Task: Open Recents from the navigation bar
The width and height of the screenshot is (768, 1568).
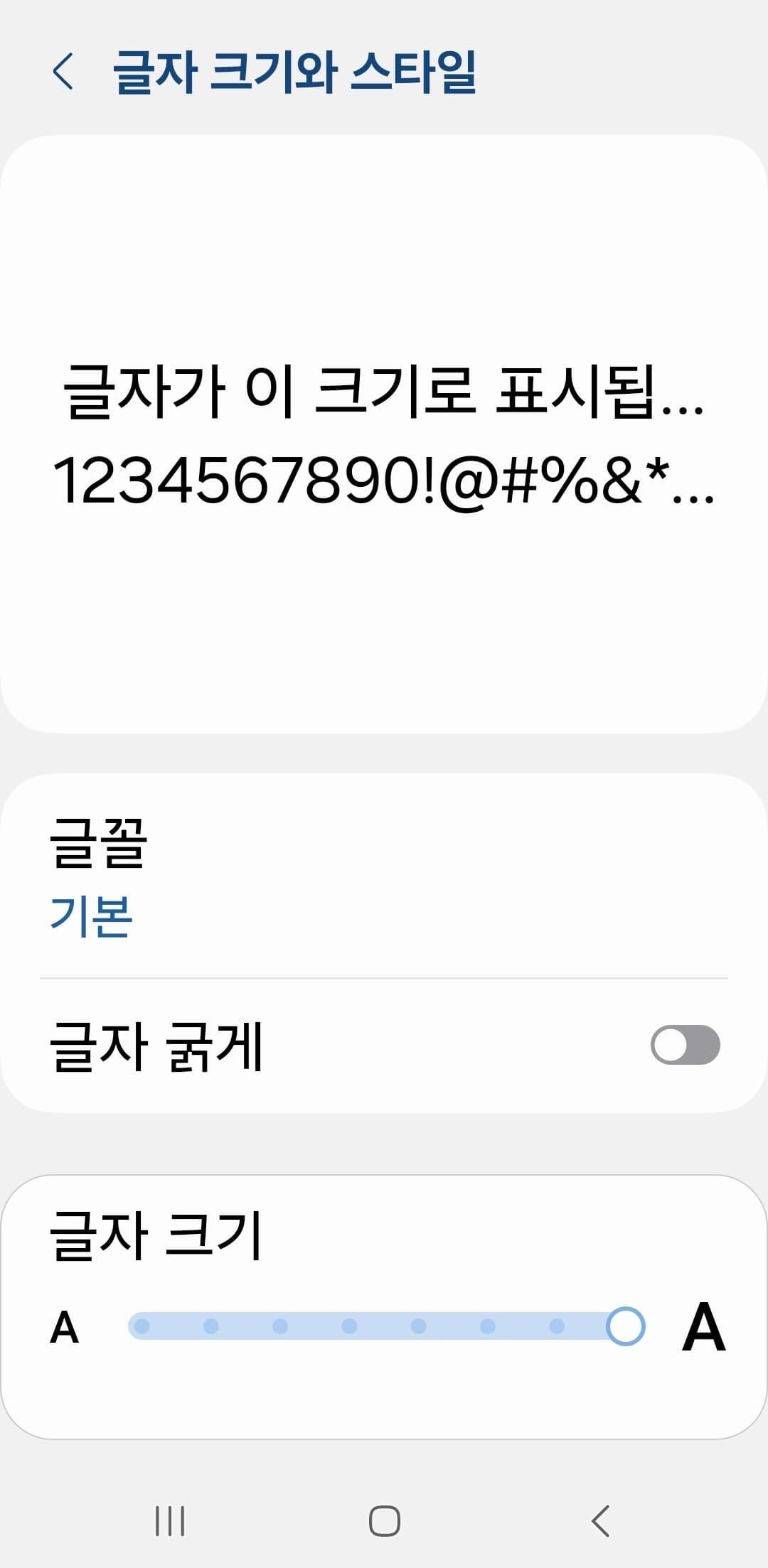Action: point(173,1519)
